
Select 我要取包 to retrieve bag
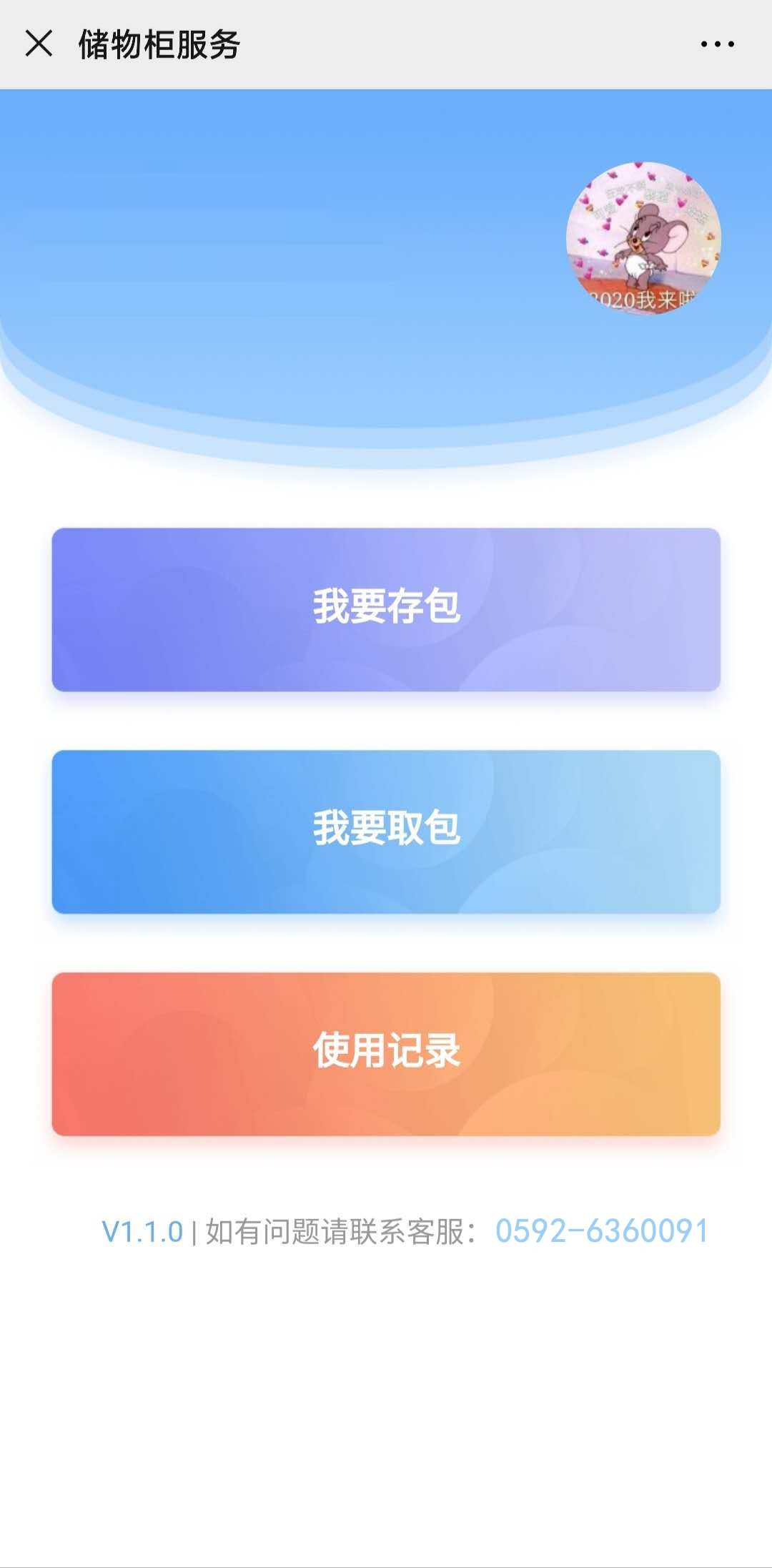coord(386,832)
